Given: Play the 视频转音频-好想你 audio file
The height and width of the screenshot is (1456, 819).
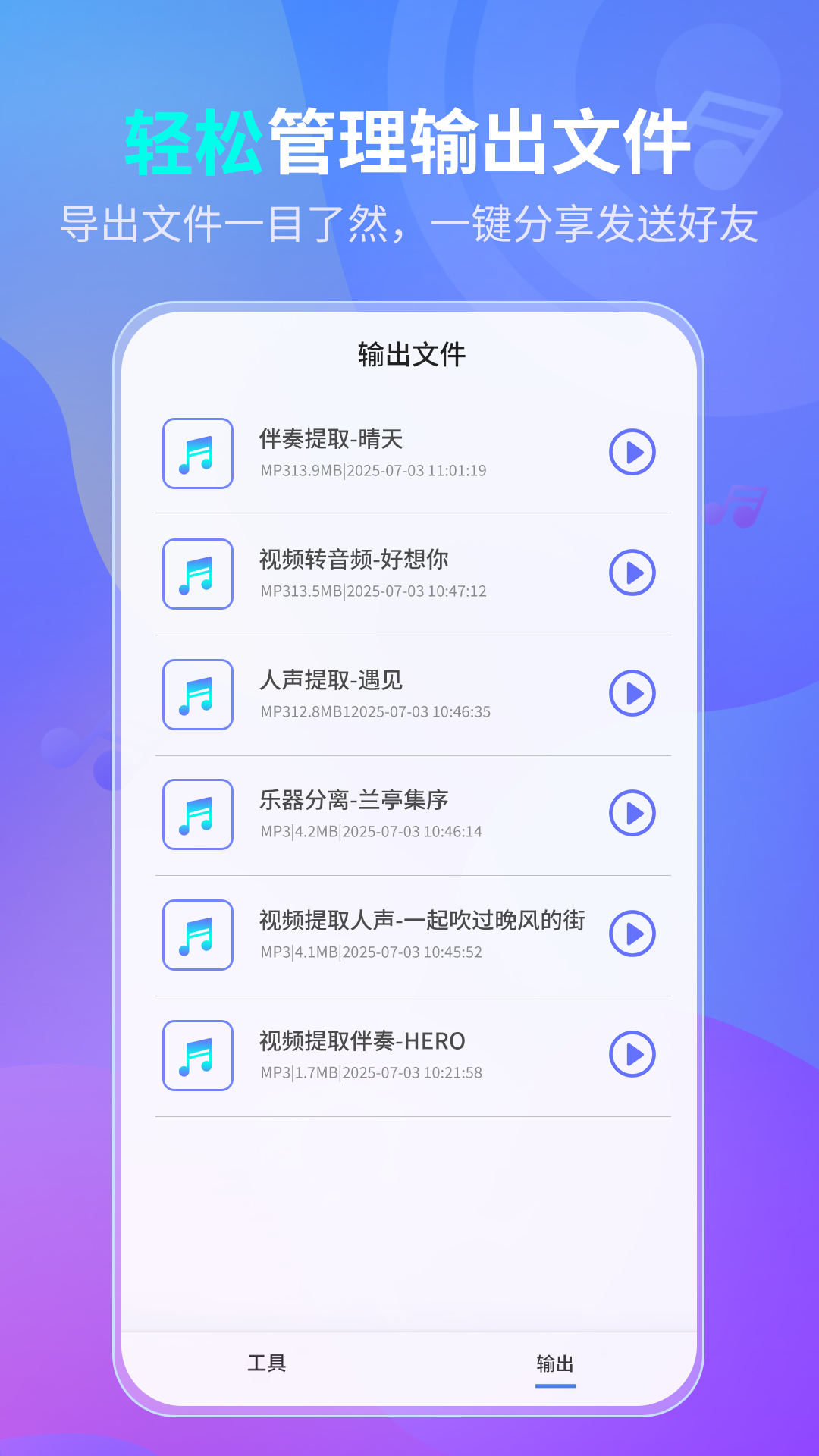Looking at the screenshot, I should [634, 573].
